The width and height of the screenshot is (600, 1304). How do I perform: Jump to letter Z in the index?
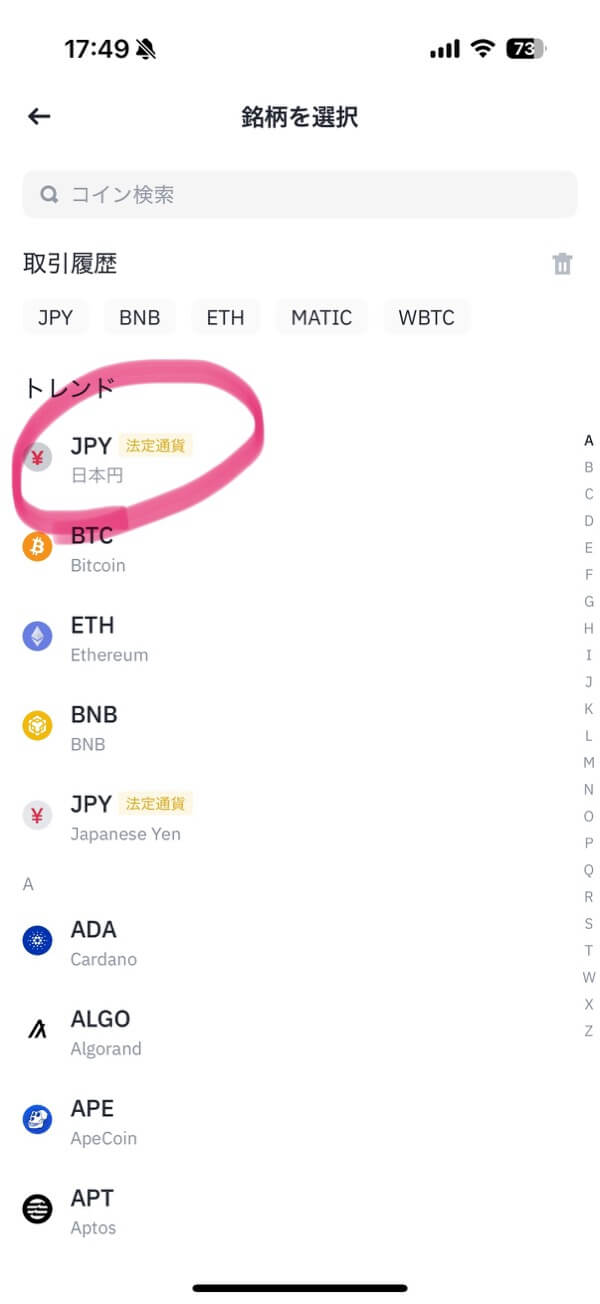click(x=589, y=1031)
